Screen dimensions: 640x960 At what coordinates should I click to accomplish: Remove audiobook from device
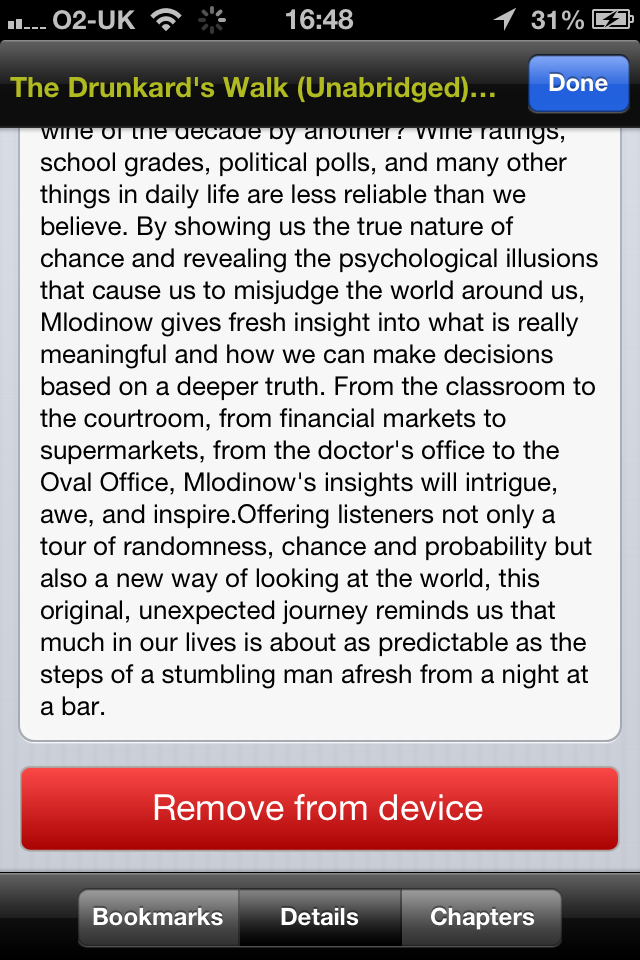click(x=319, y=808)
